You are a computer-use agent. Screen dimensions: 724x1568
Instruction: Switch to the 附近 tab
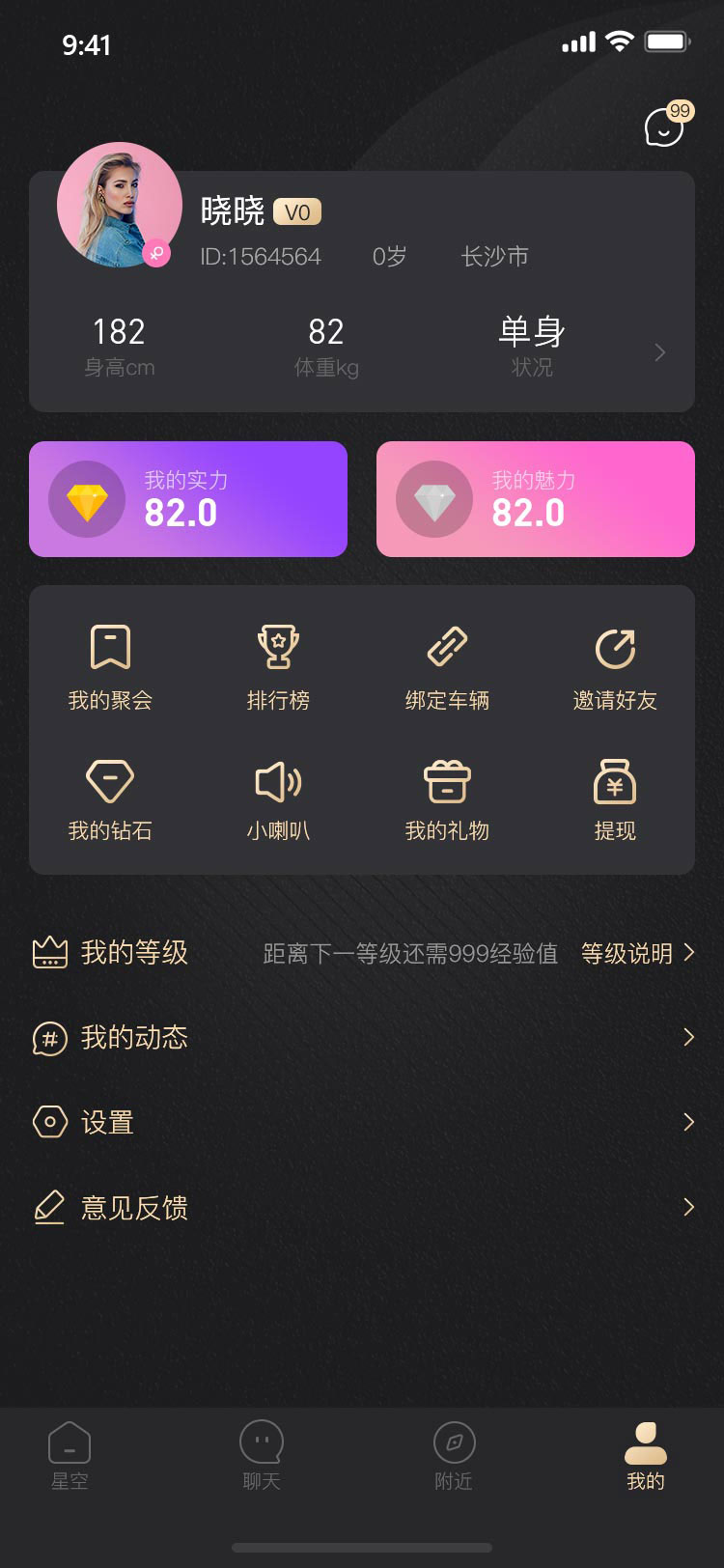tap(454, 1456)
